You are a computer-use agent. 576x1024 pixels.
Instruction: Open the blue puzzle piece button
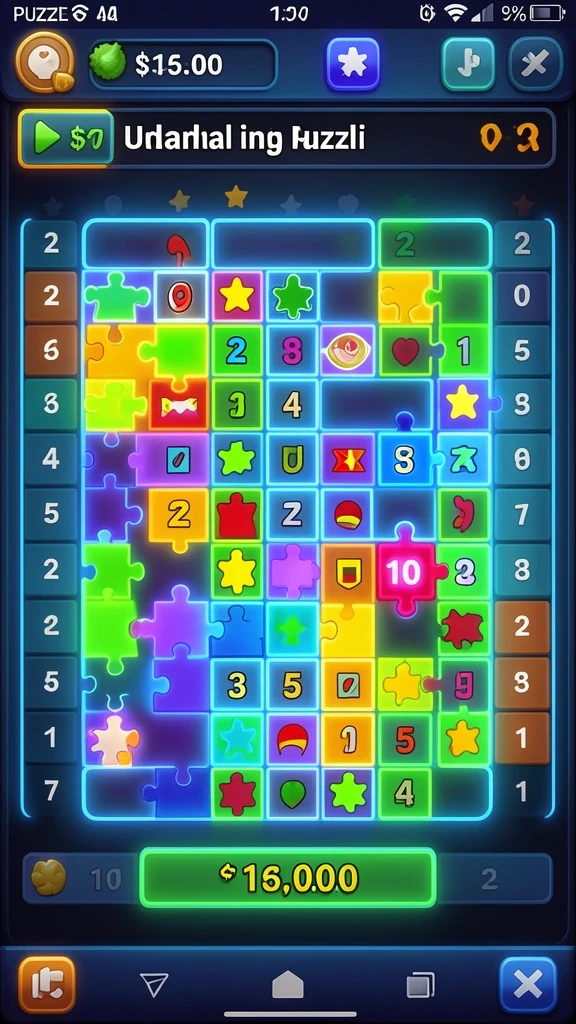tap(353, 63)
